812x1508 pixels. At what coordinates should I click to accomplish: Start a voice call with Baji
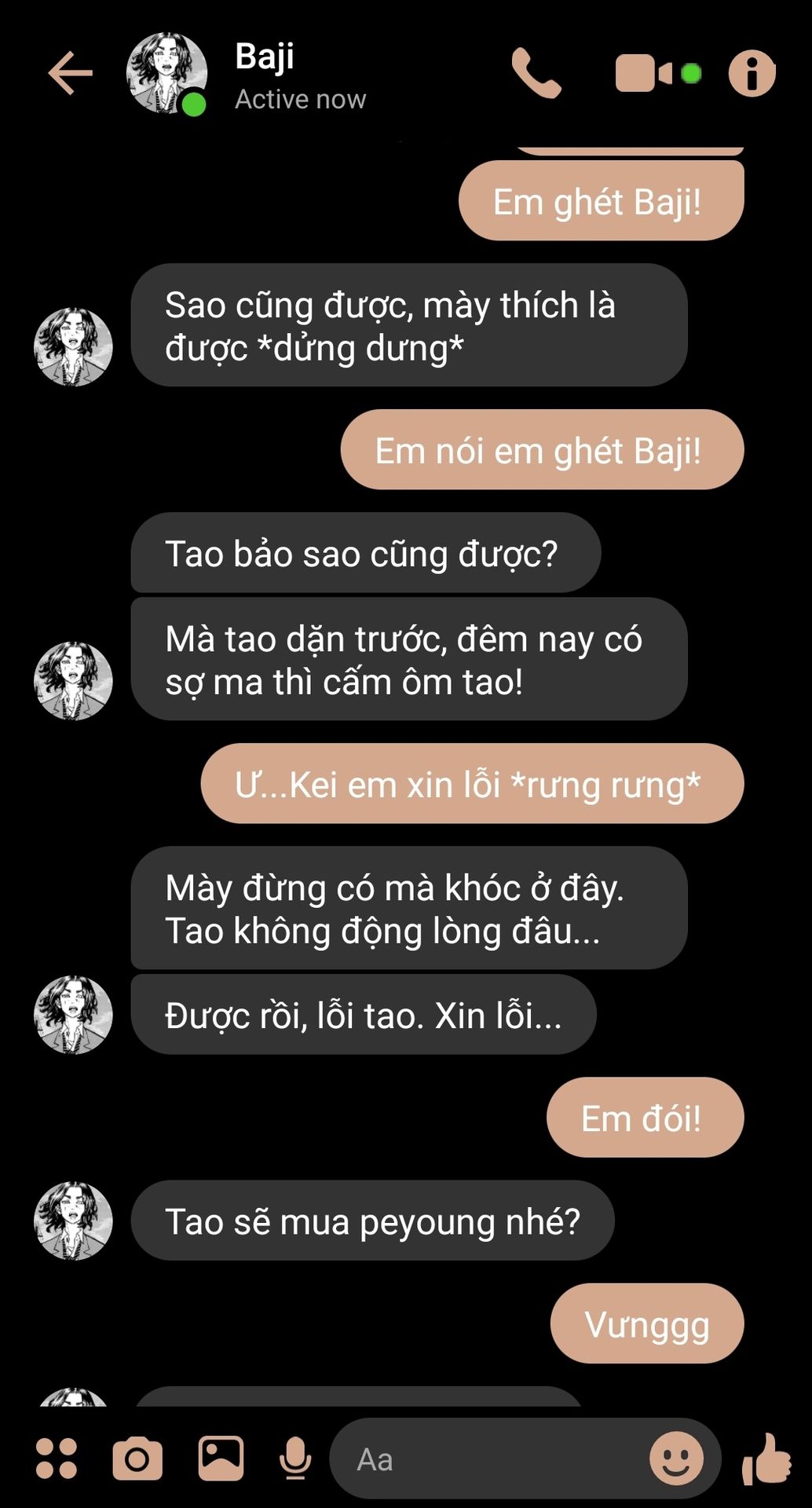click(536, 73)
